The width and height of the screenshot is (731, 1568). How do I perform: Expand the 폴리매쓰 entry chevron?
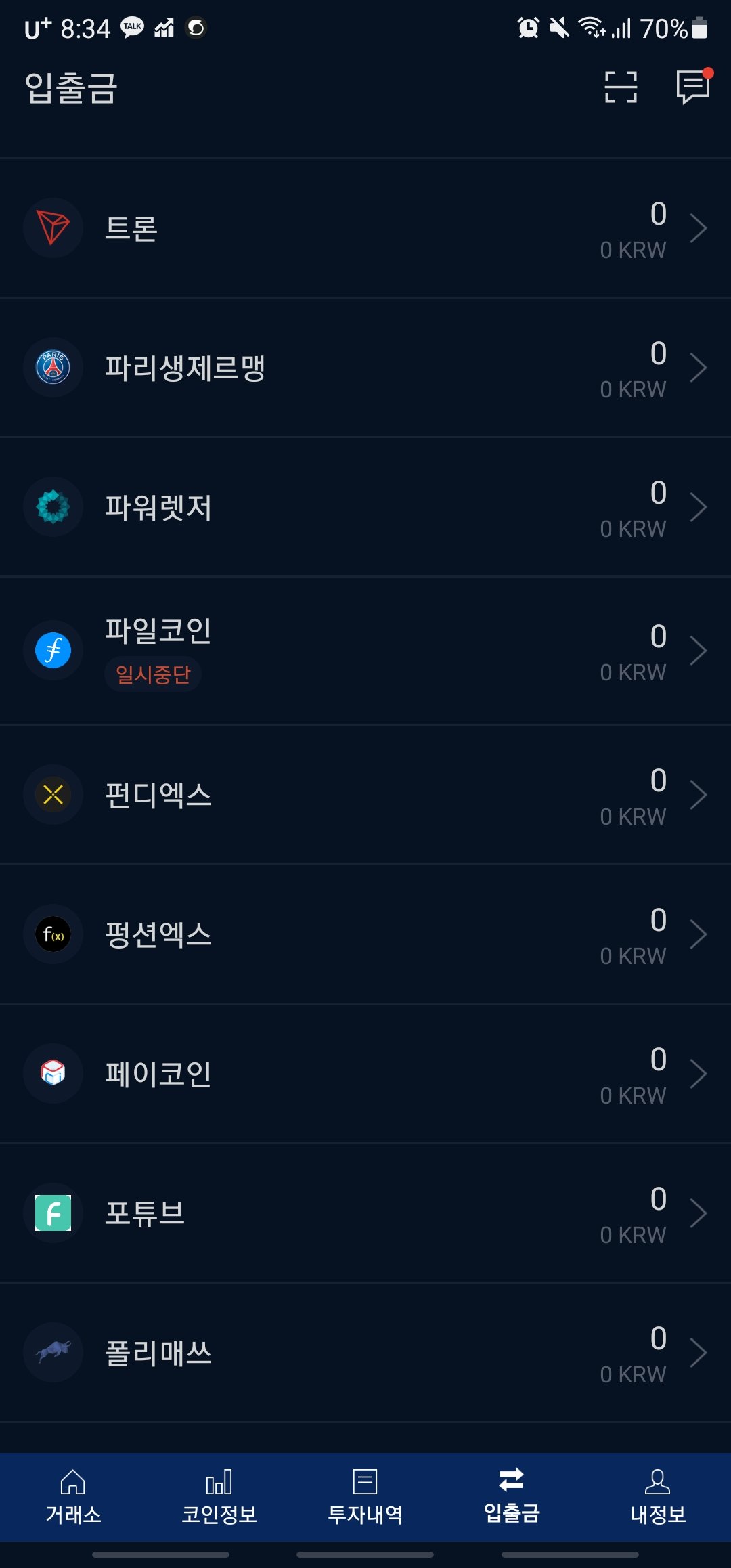point(699,1353)
